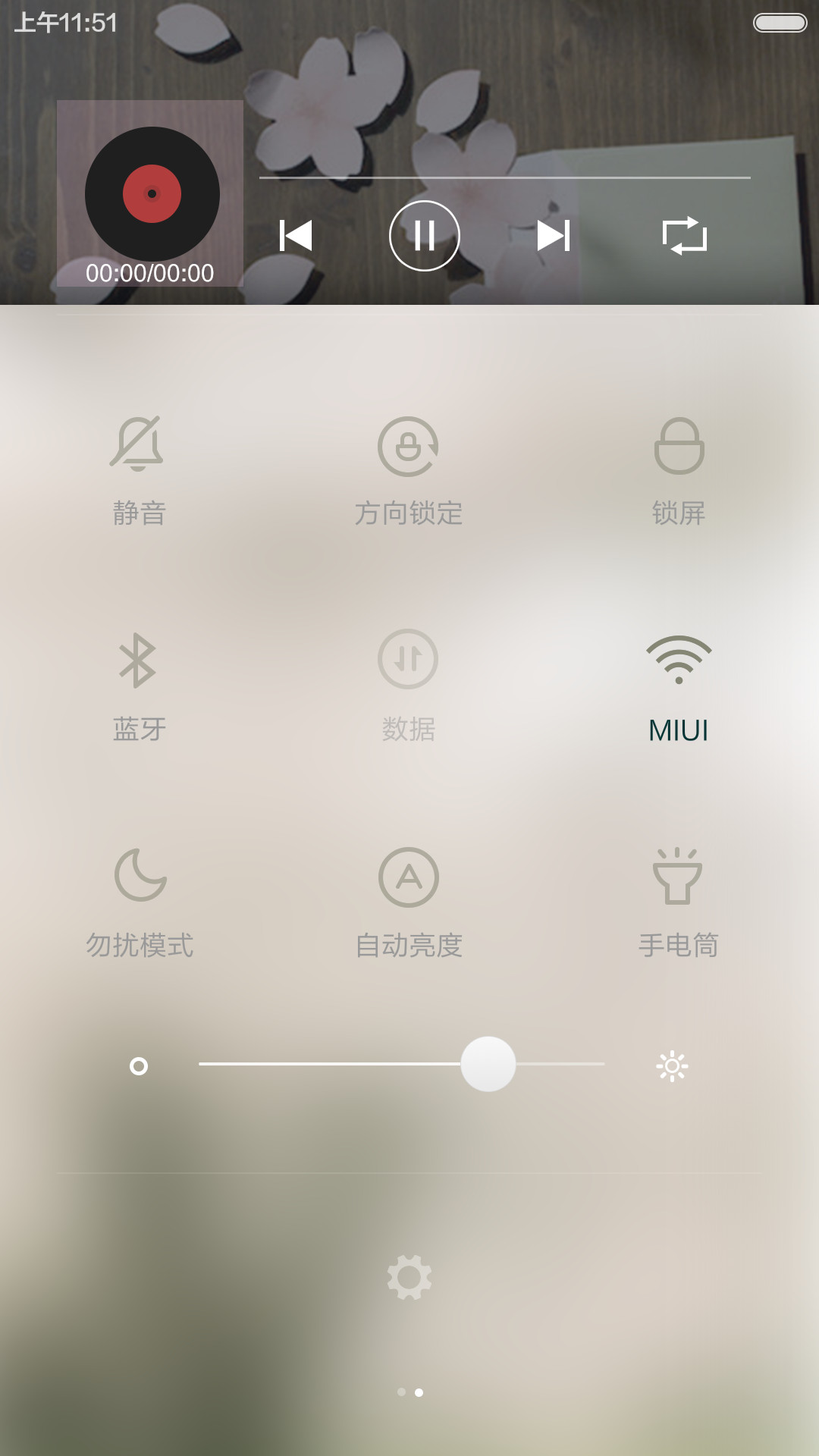Tap the brightness slider track

pos(402,1064)
